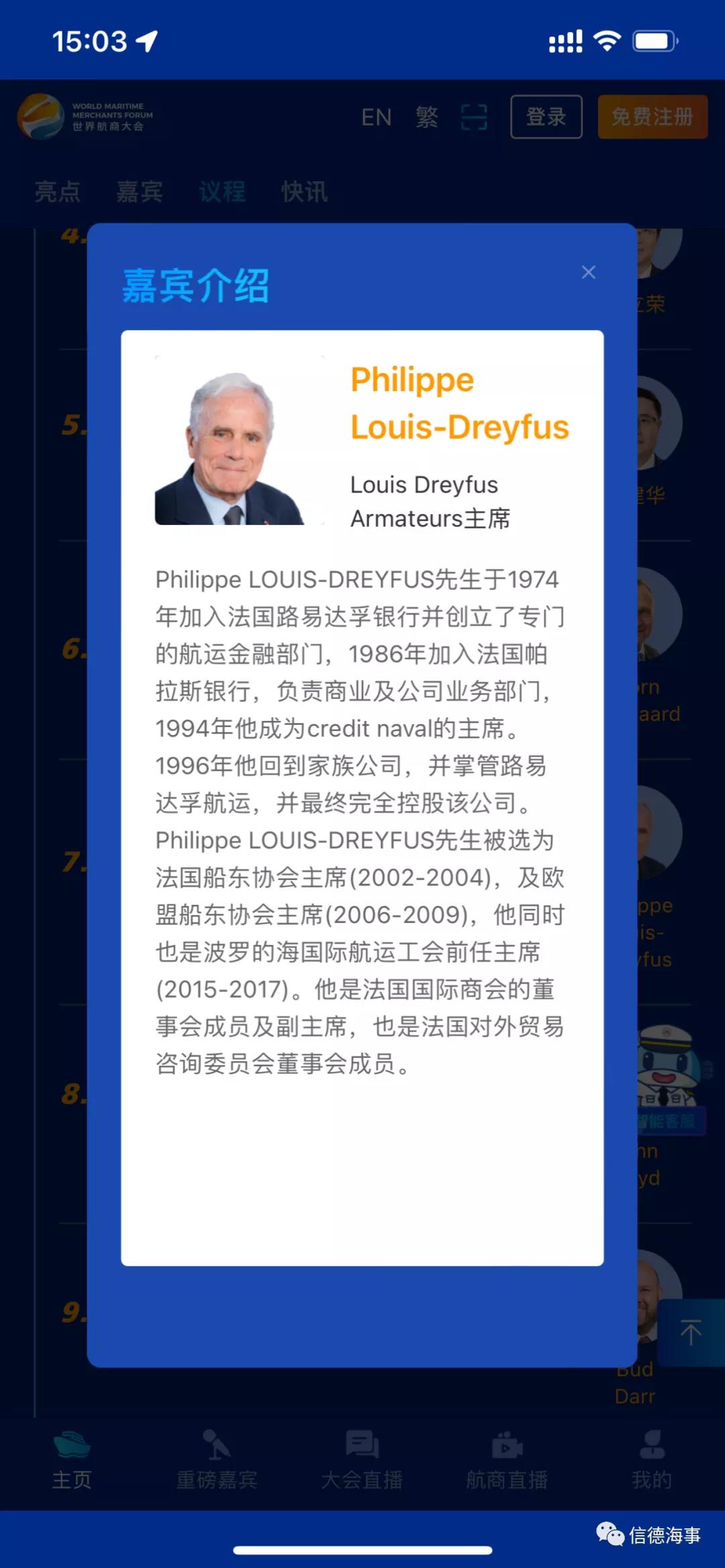Tap the 登录 login button
Viewport: 725px width, 1568px height.
click(546, 117)
